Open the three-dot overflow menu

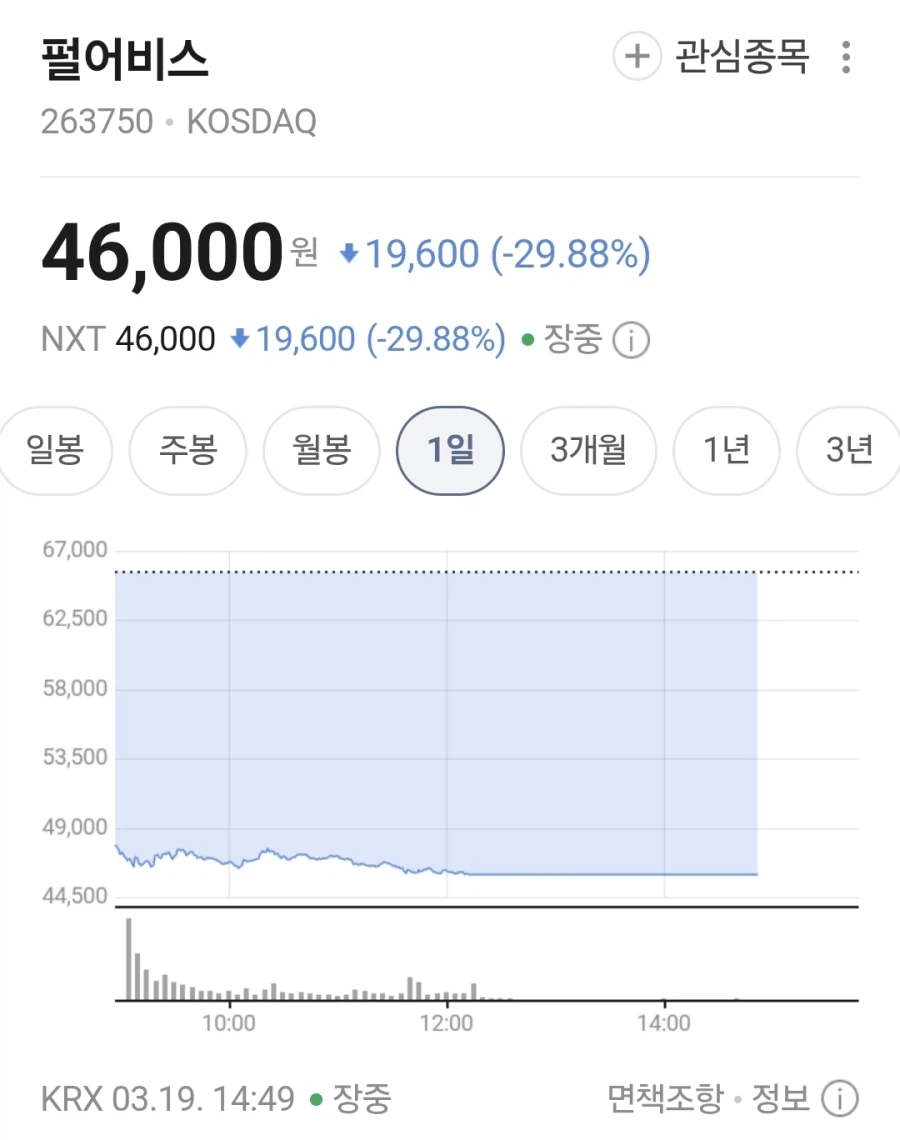point(846,58)
